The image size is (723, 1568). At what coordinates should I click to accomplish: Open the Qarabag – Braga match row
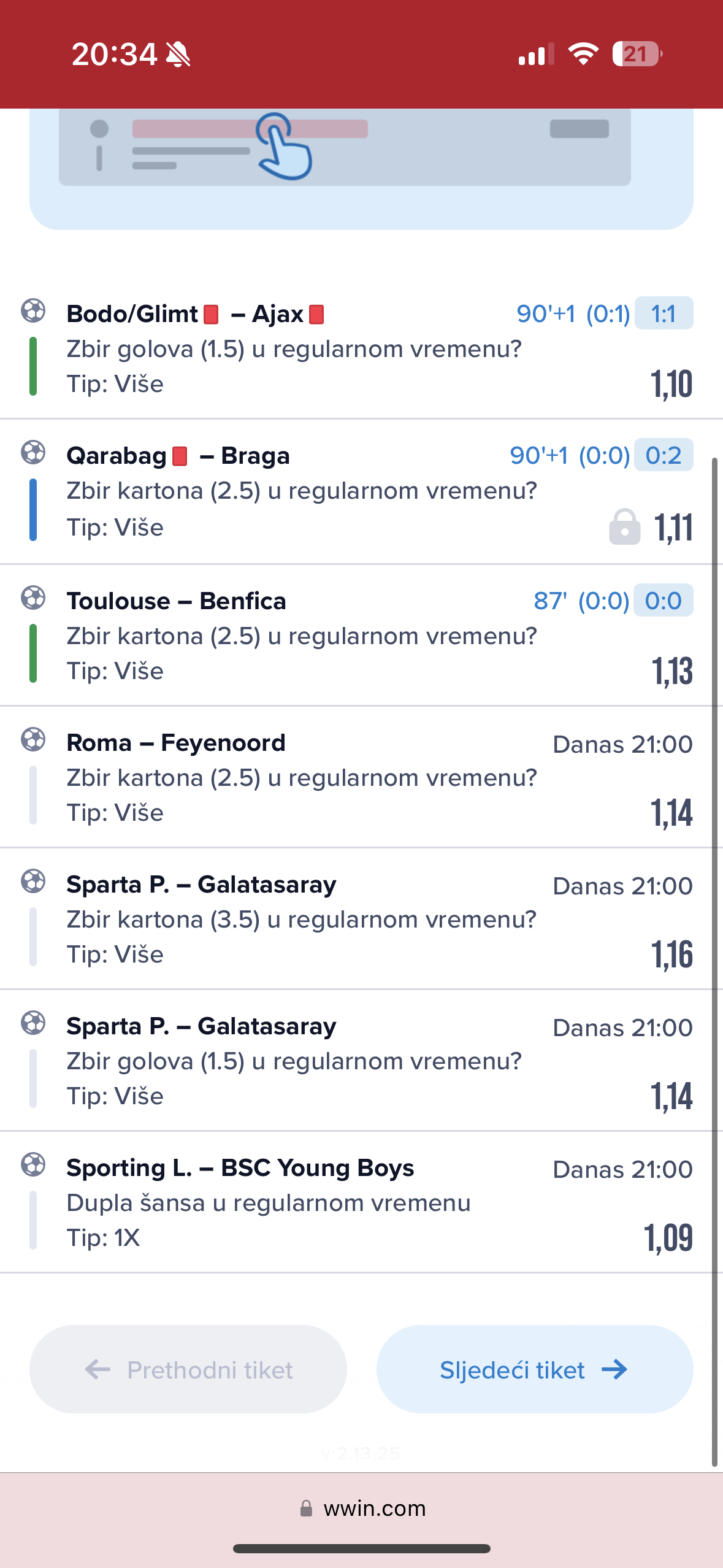tap(361, 491)
